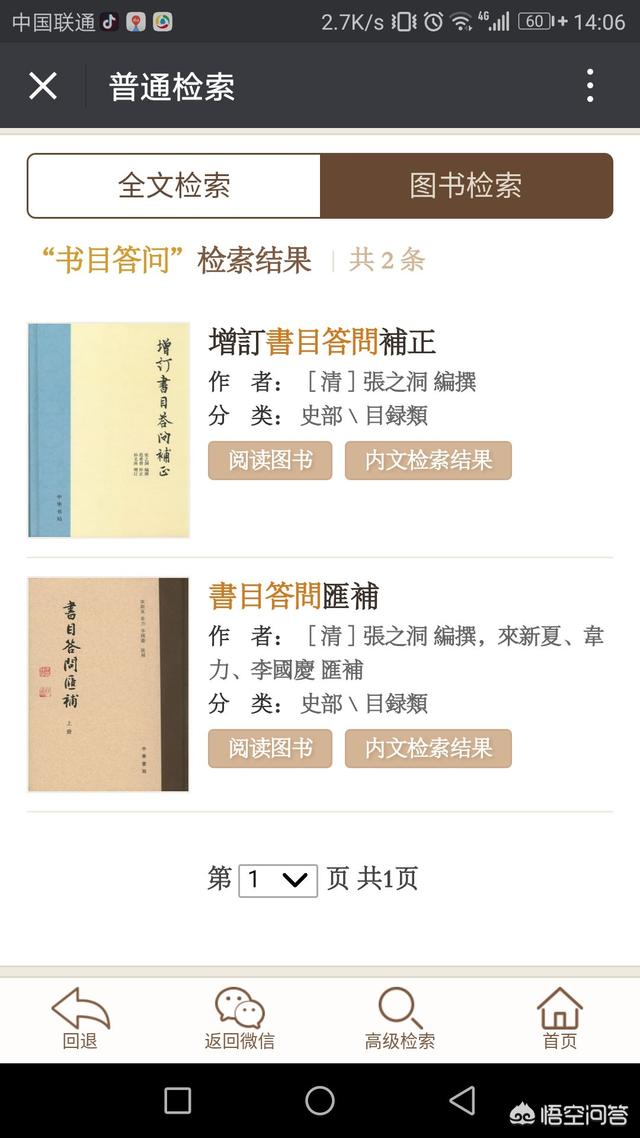Tap the system back triangle
The image size is (640, 1138).
[x=462, y=1100]
